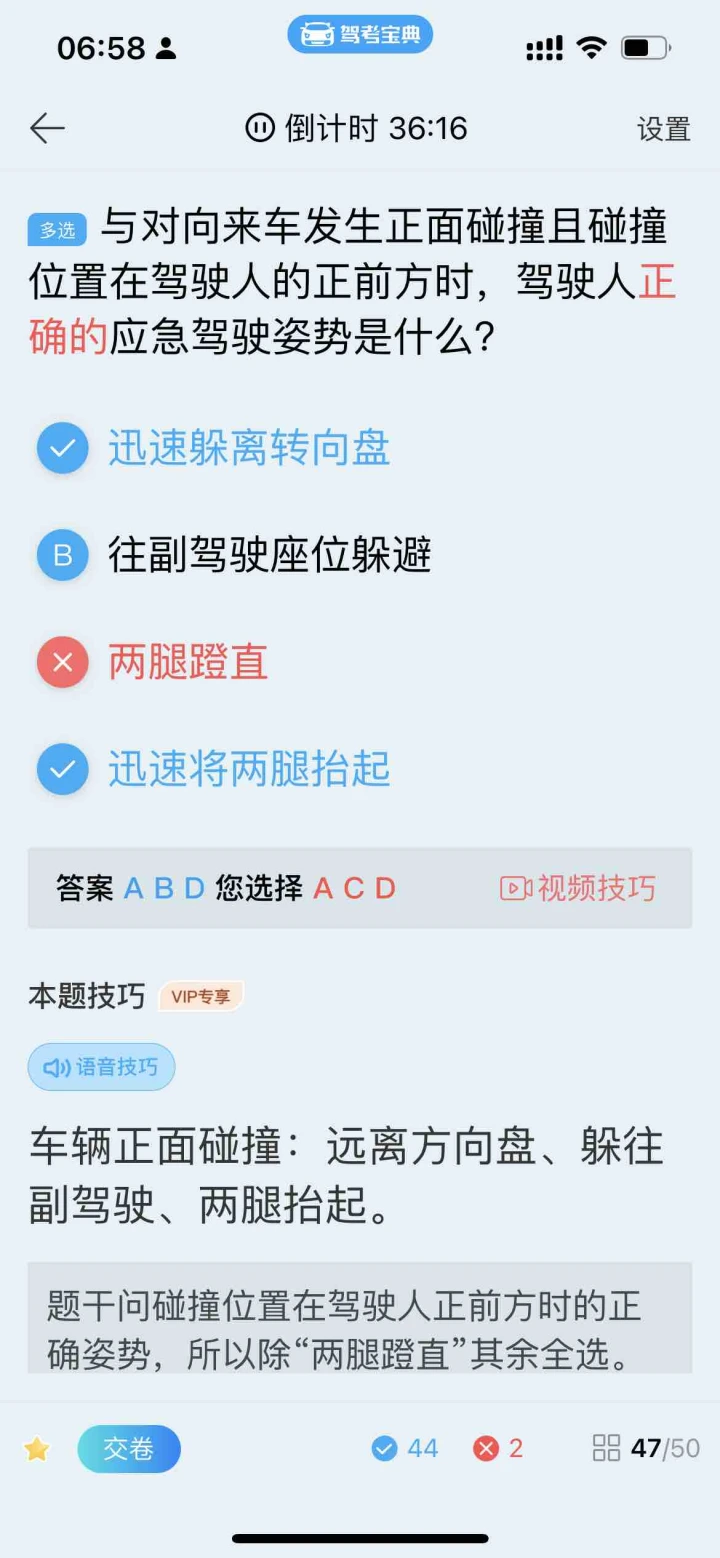Play 语音技巧 audio tip
The width and height of the screenshot is (720, 1558).
[101, 1067]
